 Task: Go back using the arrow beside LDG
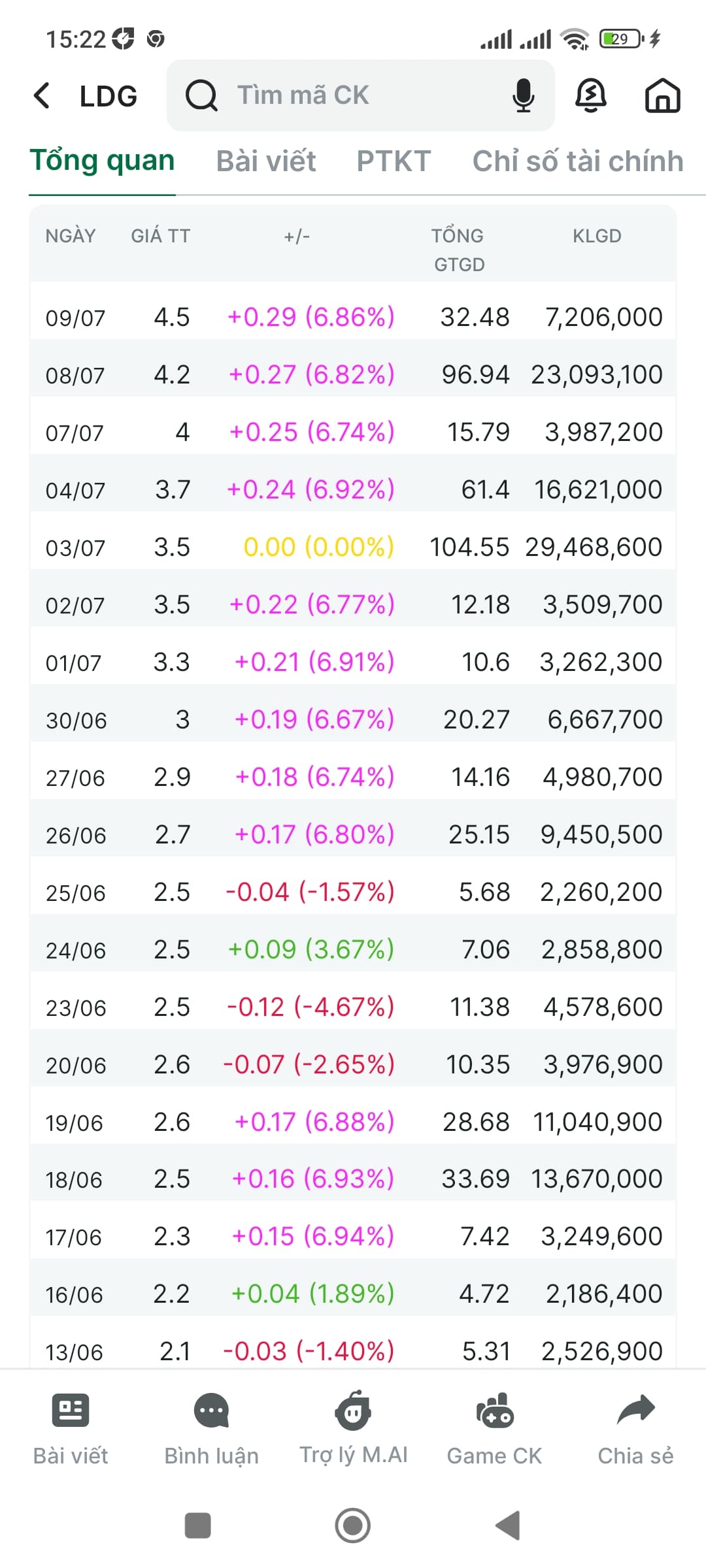point(42,96)
